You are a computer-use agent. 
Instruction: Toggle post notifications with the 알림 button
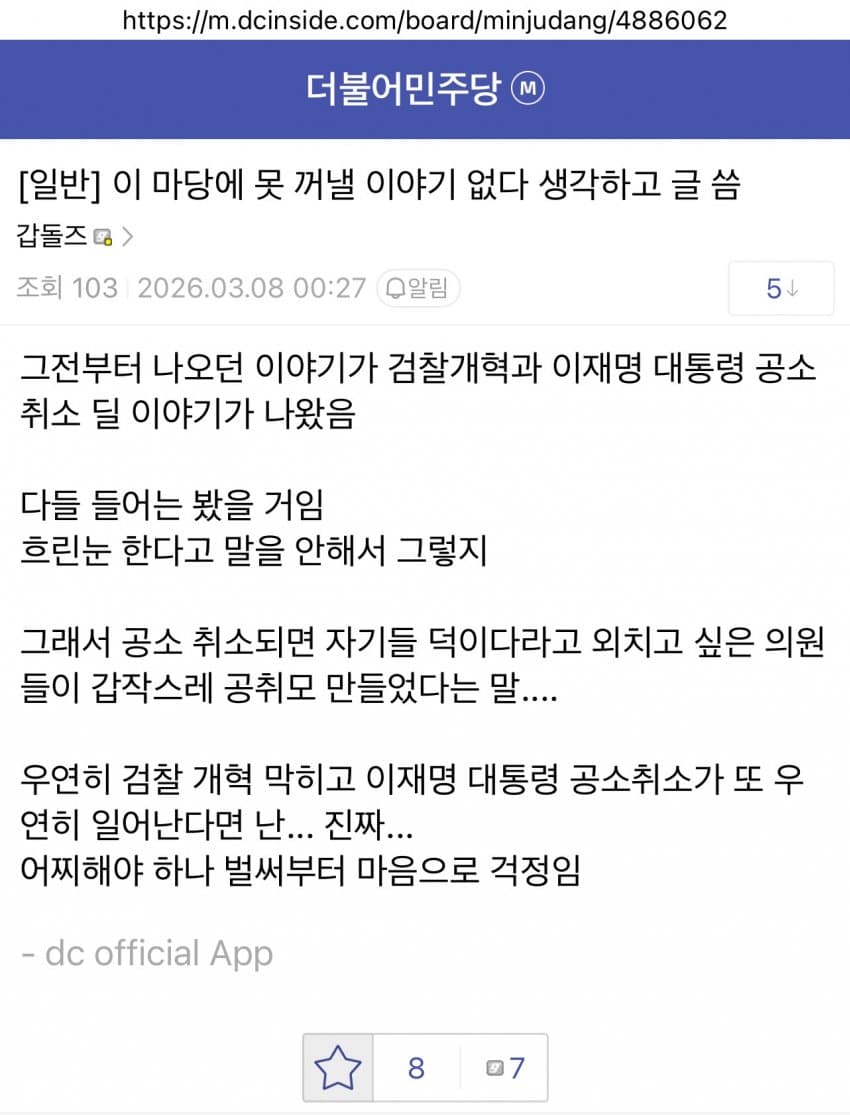pos(417,288)
